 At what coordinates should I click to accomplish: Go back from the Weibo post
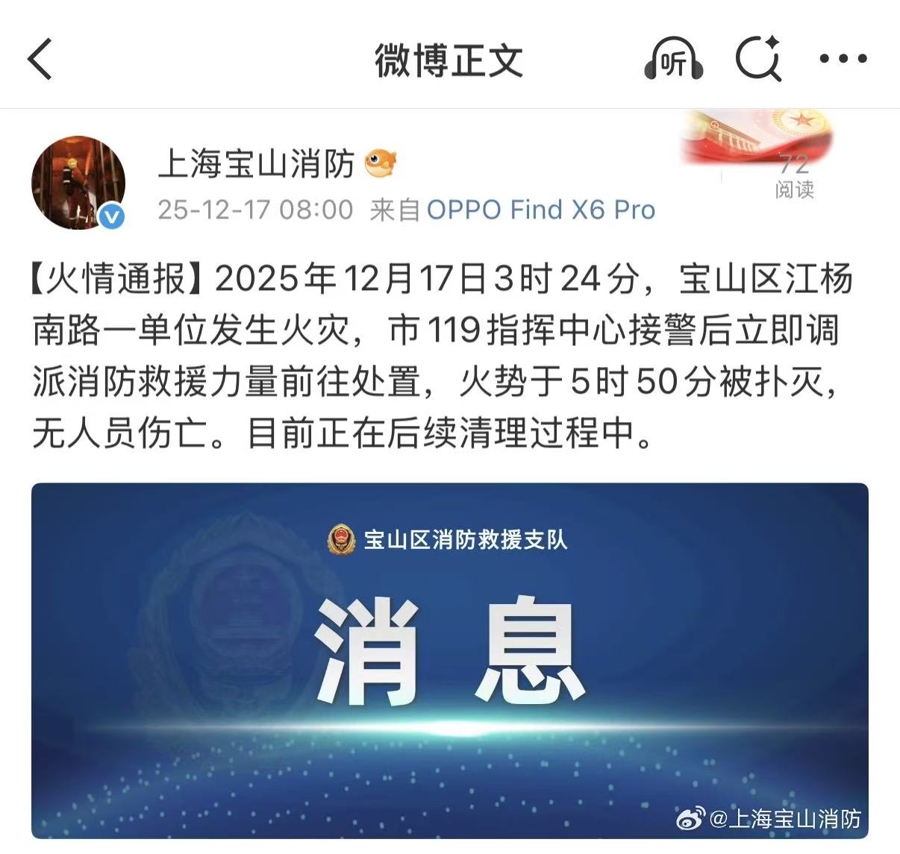click(x=40, y=60)
